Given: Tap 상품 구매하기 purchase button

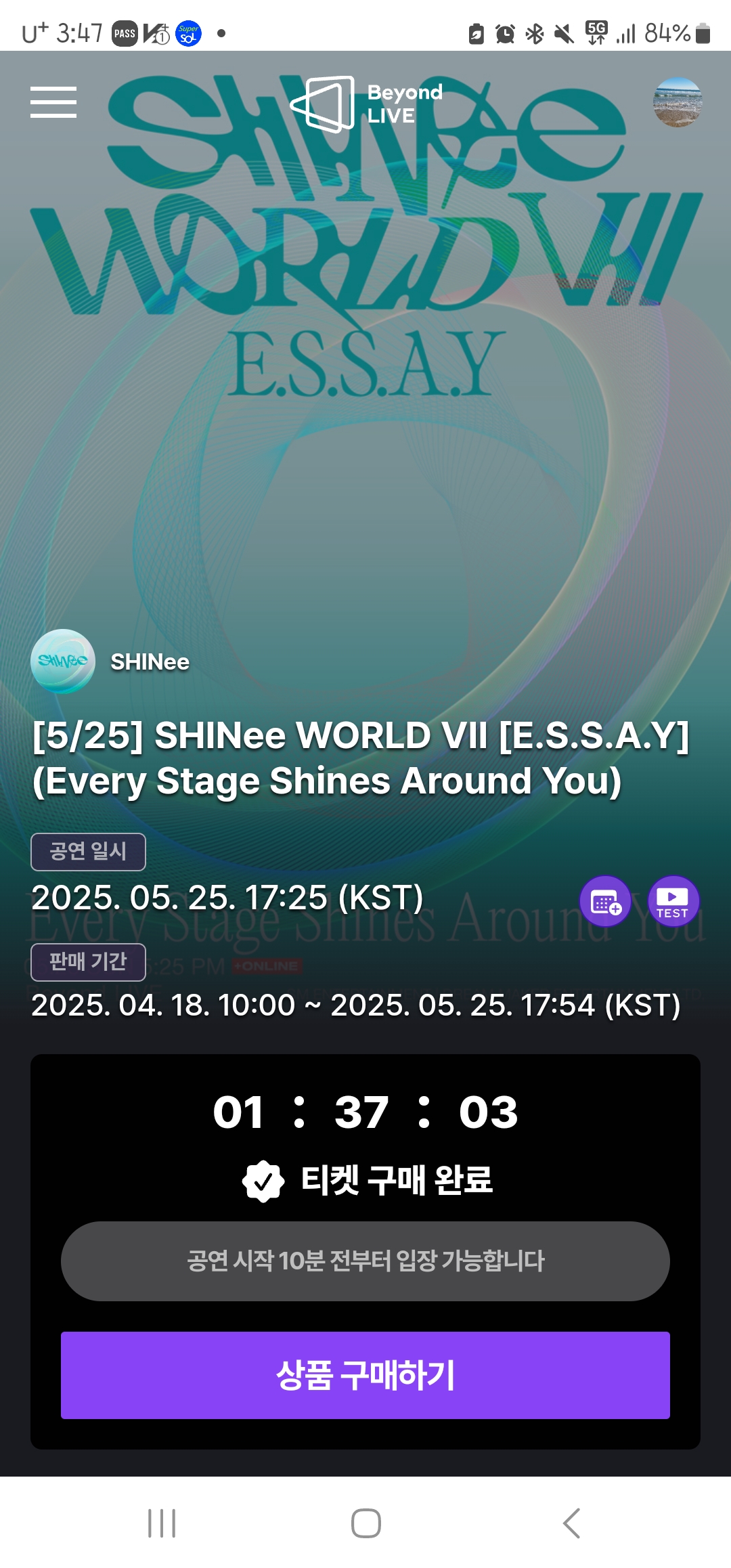Looking at the screenshot, I should [365, 1375].
